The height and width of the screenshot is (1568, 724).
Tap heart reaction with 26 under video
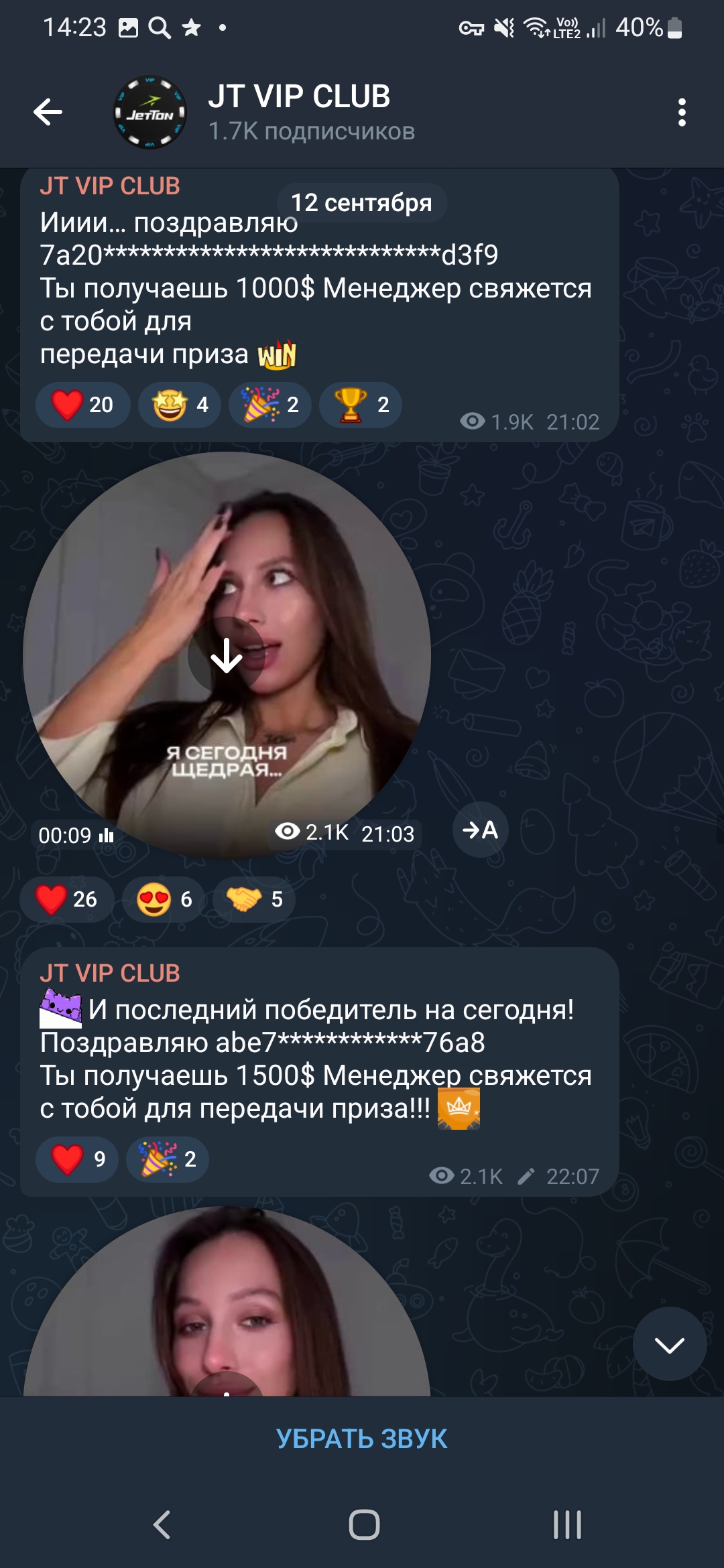click(x=66, y=899)
